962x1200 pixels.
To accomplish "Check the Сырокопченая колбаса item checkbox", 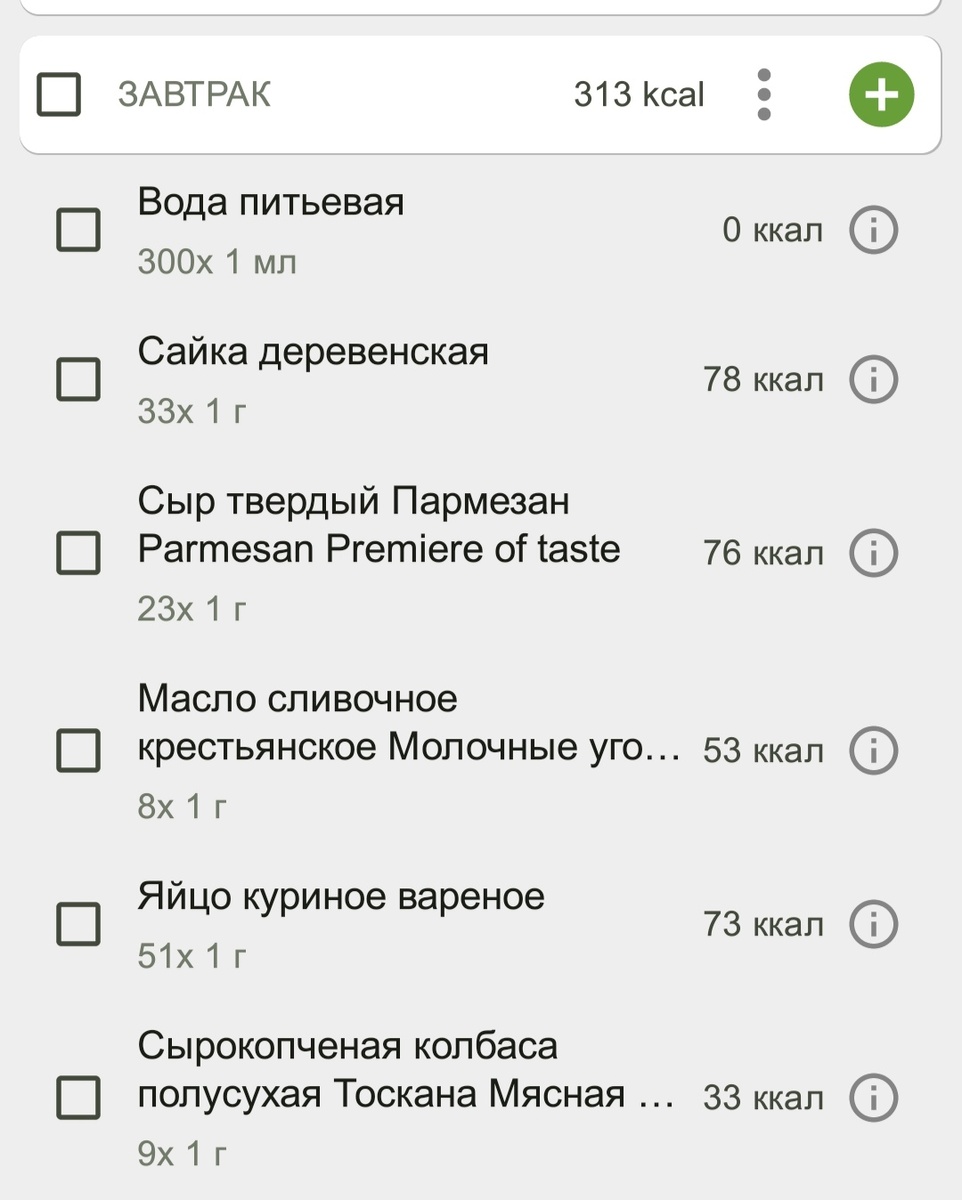I will tap(78, 1096).
